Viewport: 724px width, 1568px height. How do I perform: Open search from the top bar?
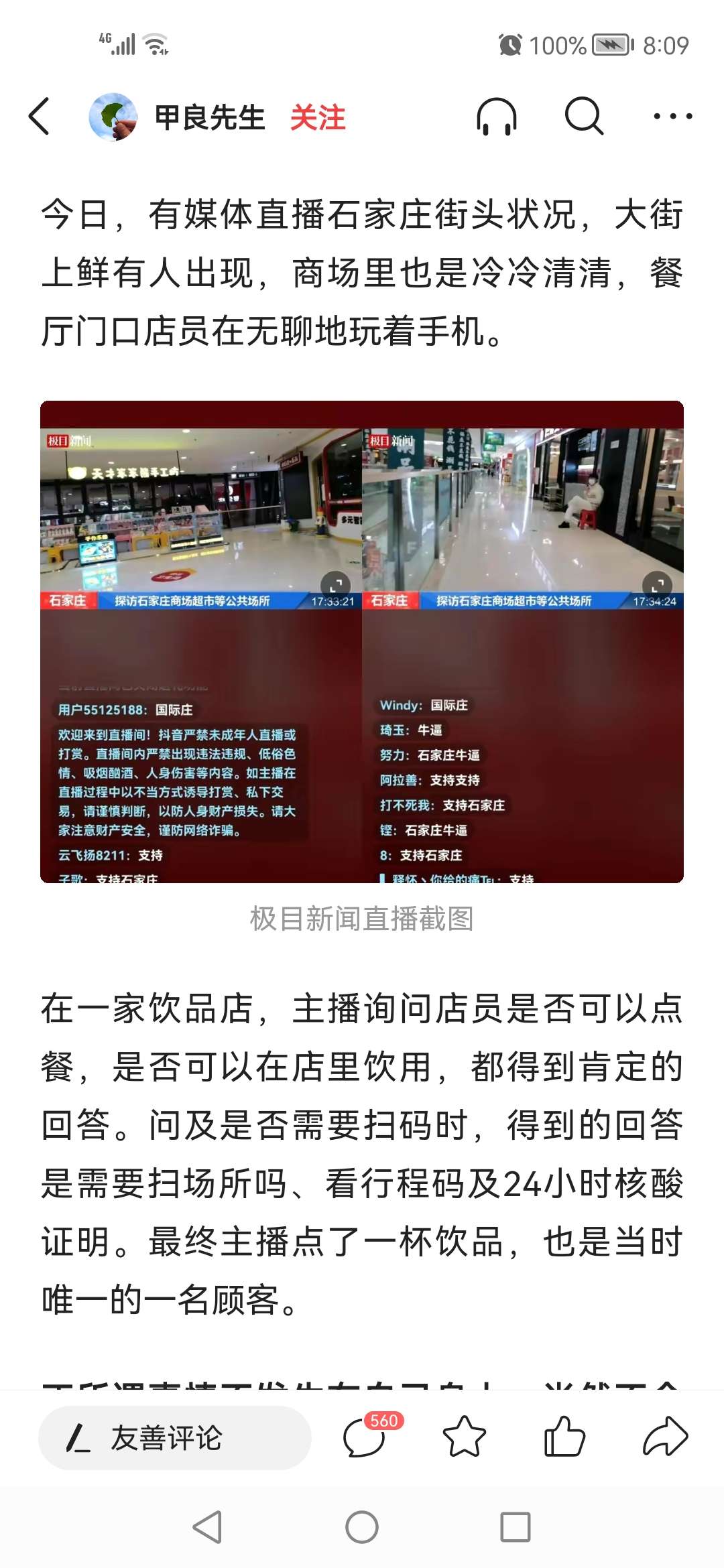(584, 117)
